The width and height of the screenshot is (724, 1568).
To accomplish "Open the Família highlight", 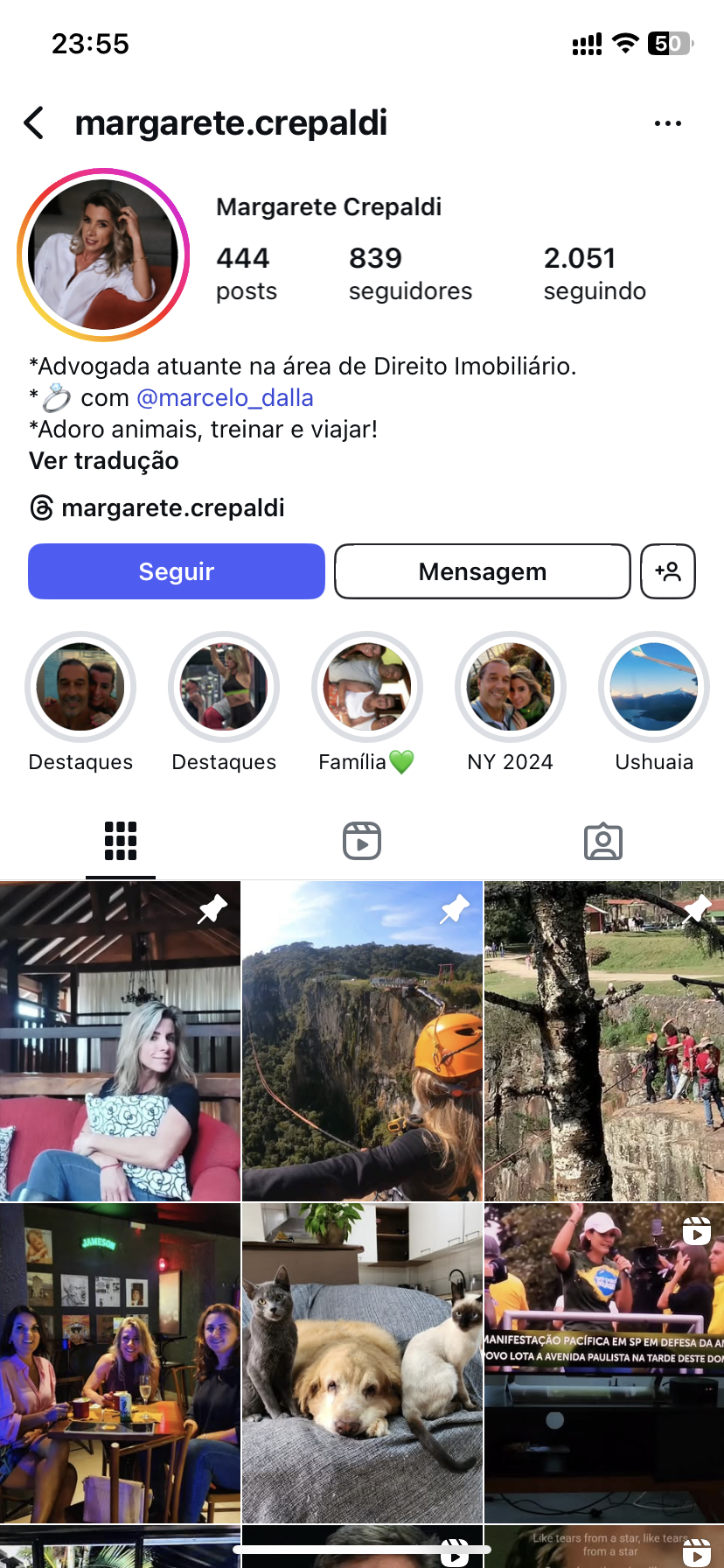I will (367, 687).
